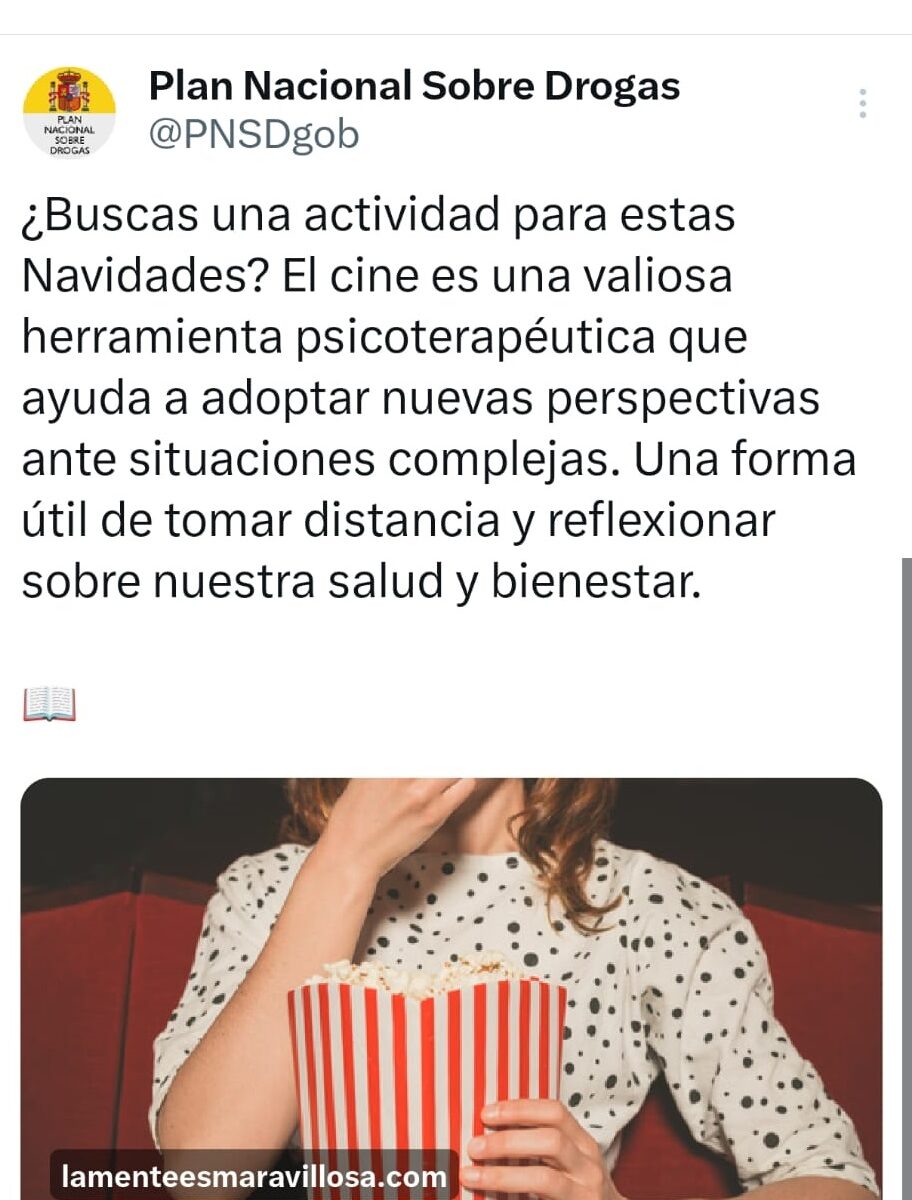The width and height of the screenshot is (912, 1200).
Task: Open Plan Nacional Sobre Drogas profile picture
Action: click(69, 111)
